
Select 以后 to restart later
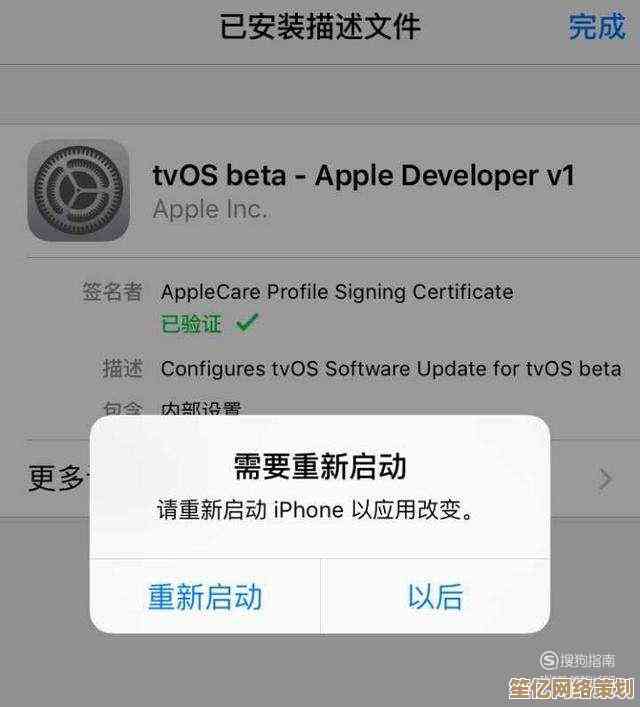435,597
